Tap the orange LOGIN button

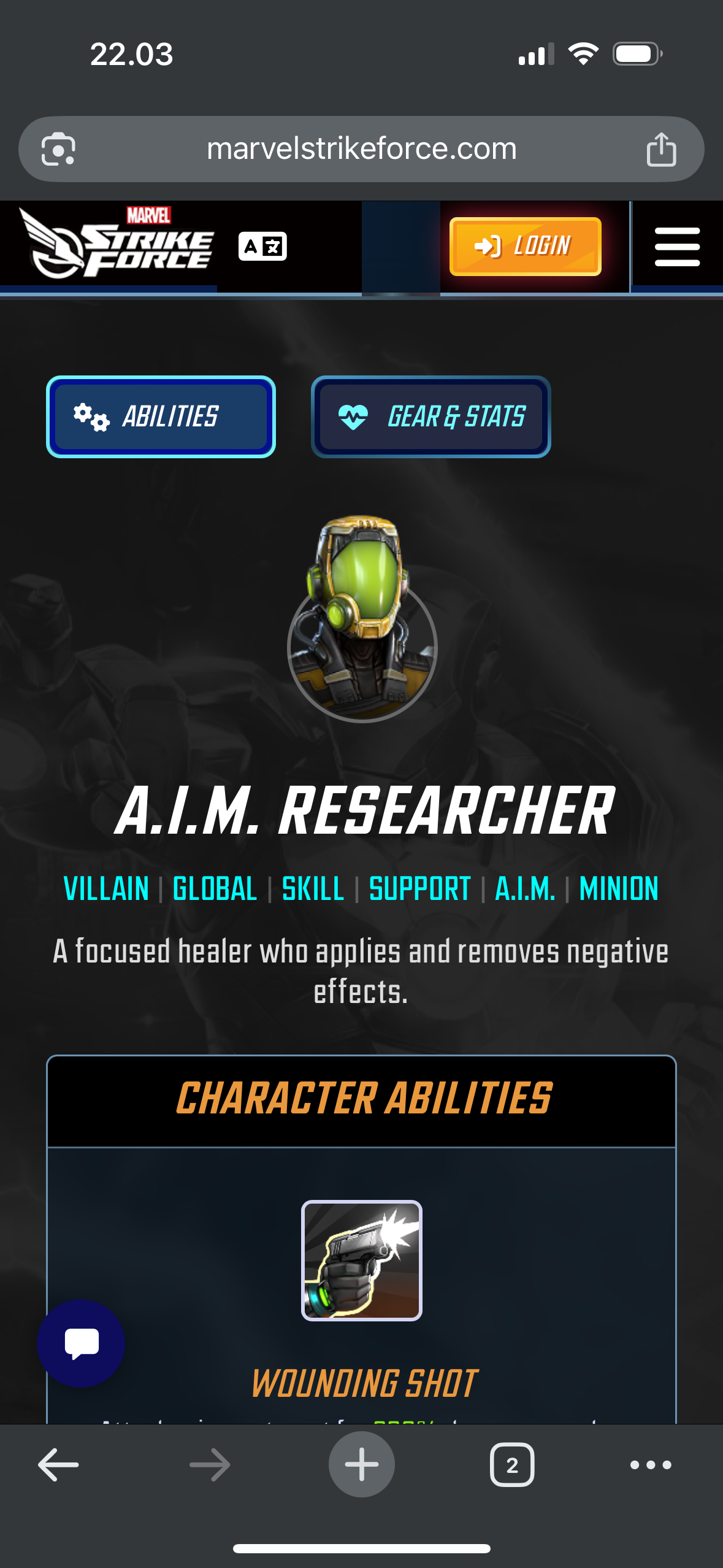[525, 247]
